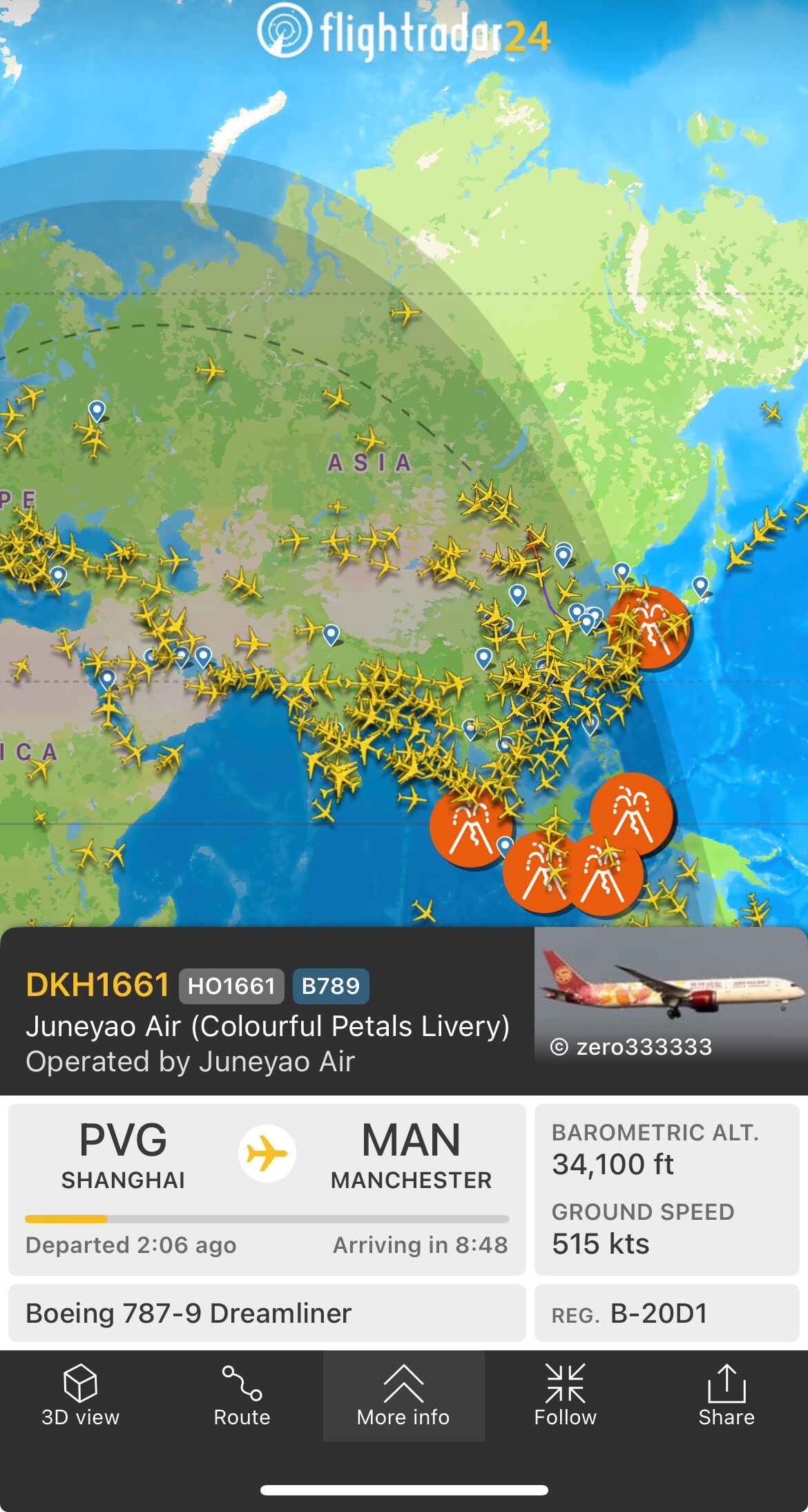Expand More info for flight DKH1661
Viewport: 808px width, 1512px height.
click(x=403, y=1396)
